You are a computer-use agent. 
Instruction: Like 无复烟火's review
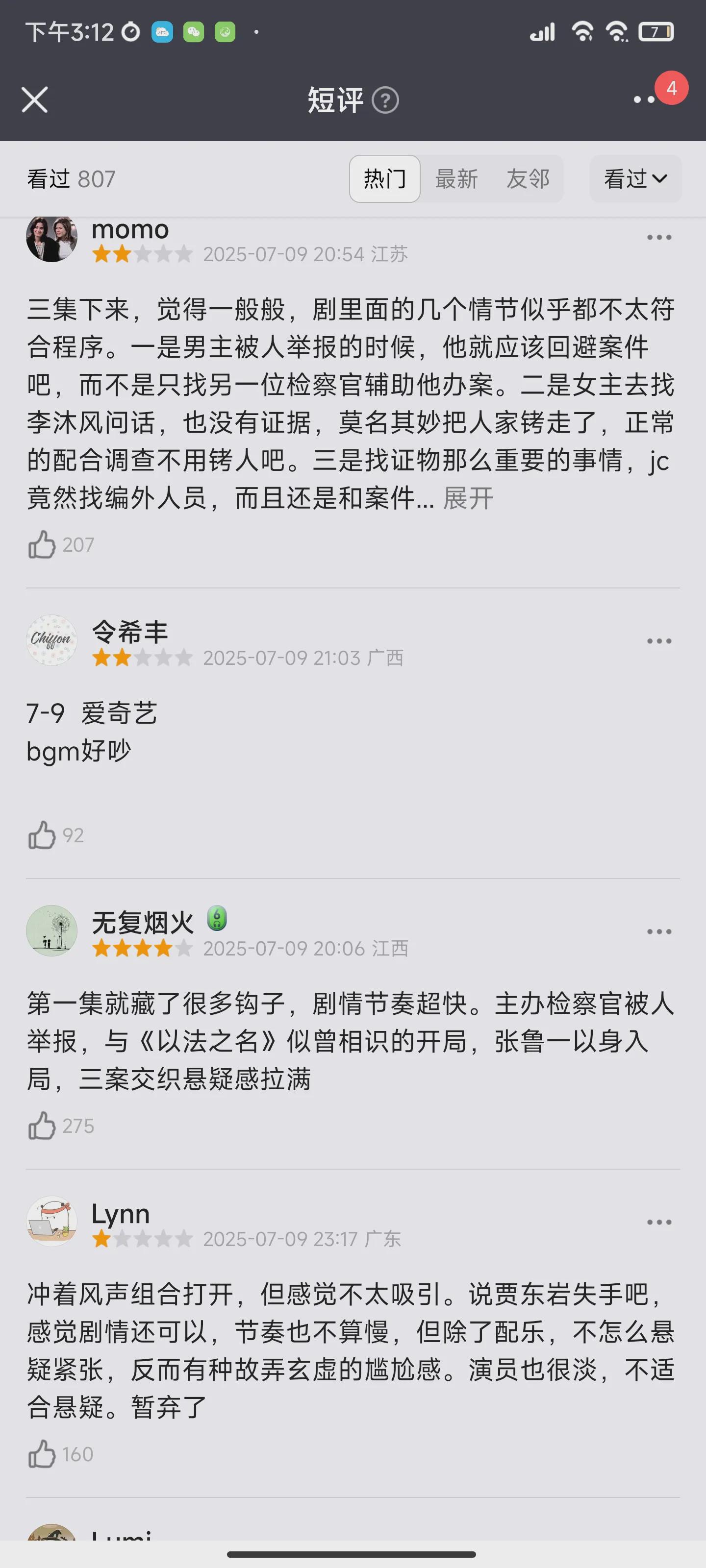(42, 1126)
